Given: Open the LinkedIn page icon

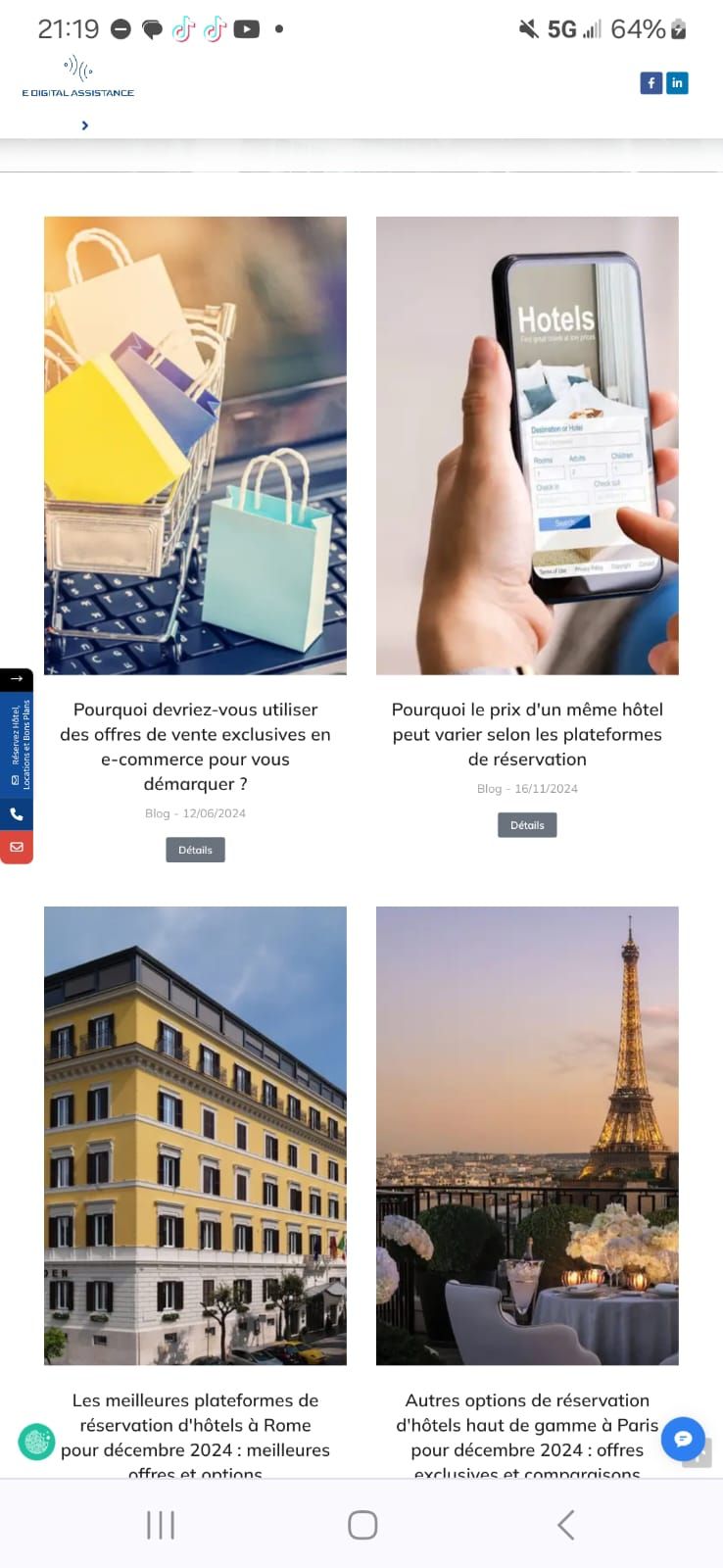Looking at the screenshot, I should pyautogui.click(x=677, y=83).
